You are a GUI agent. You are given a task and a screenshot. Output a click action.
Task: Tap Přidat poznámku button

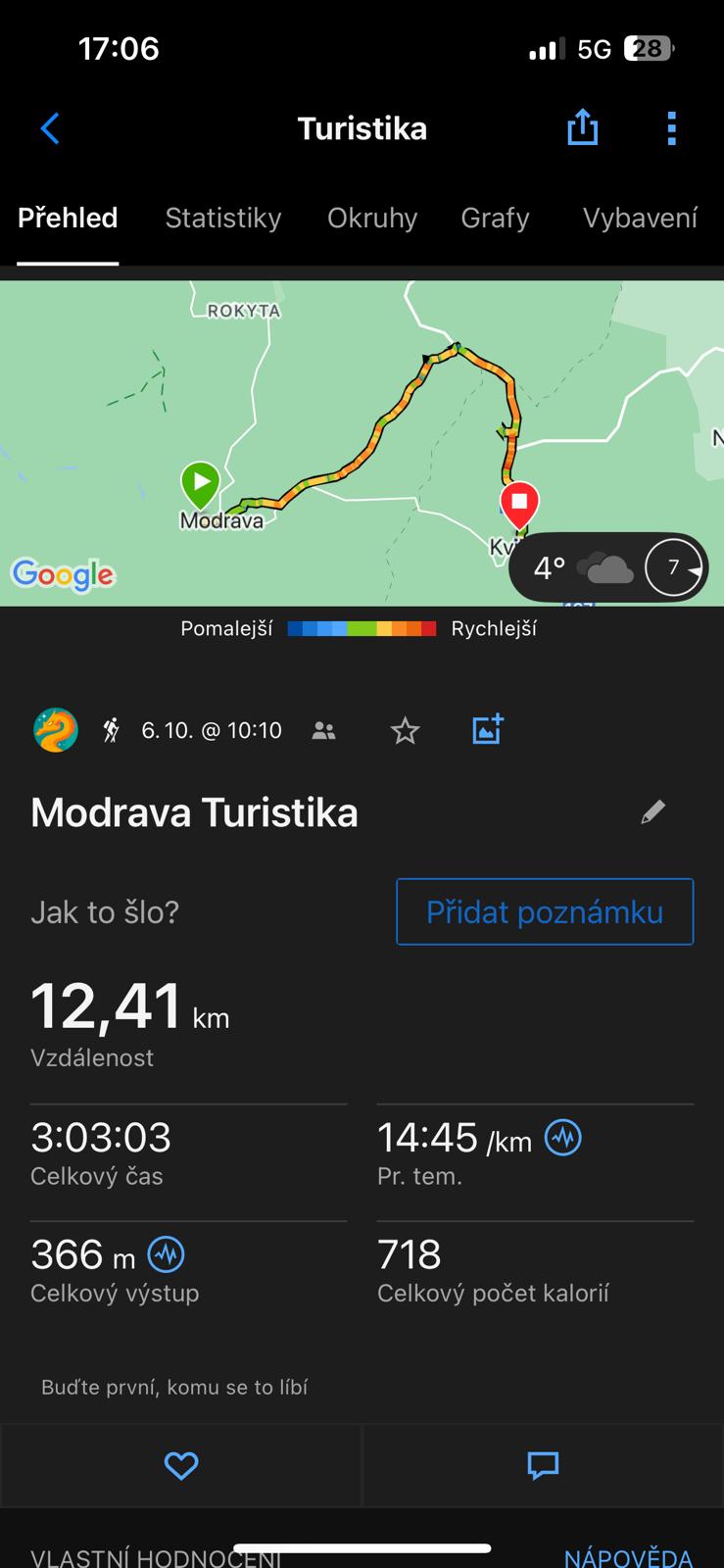point(545,912)
